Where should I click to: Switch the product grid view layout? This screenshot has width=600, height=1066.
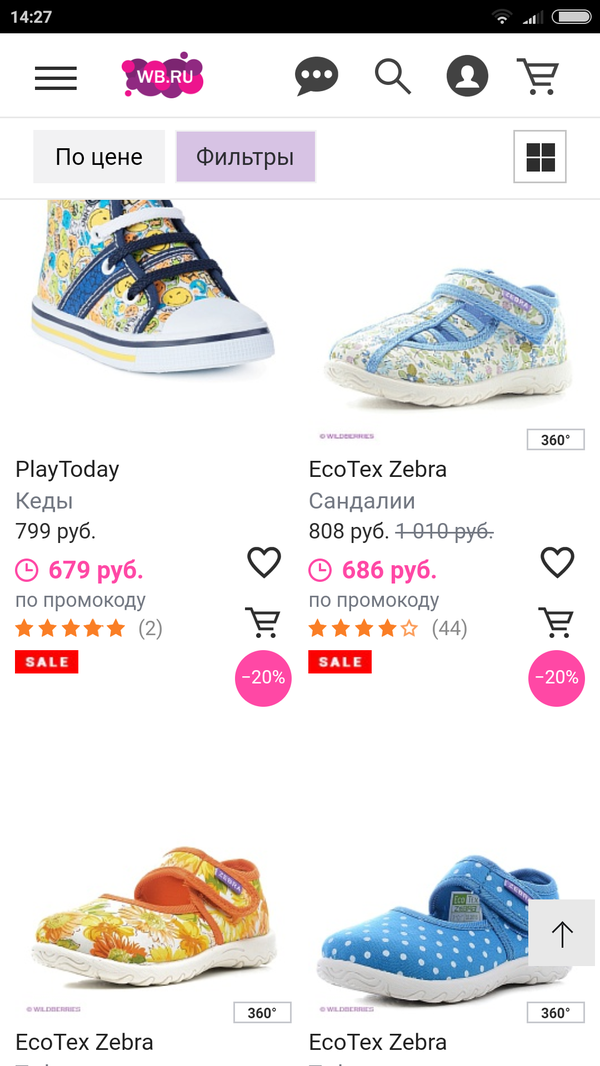(x=540, y=157)
